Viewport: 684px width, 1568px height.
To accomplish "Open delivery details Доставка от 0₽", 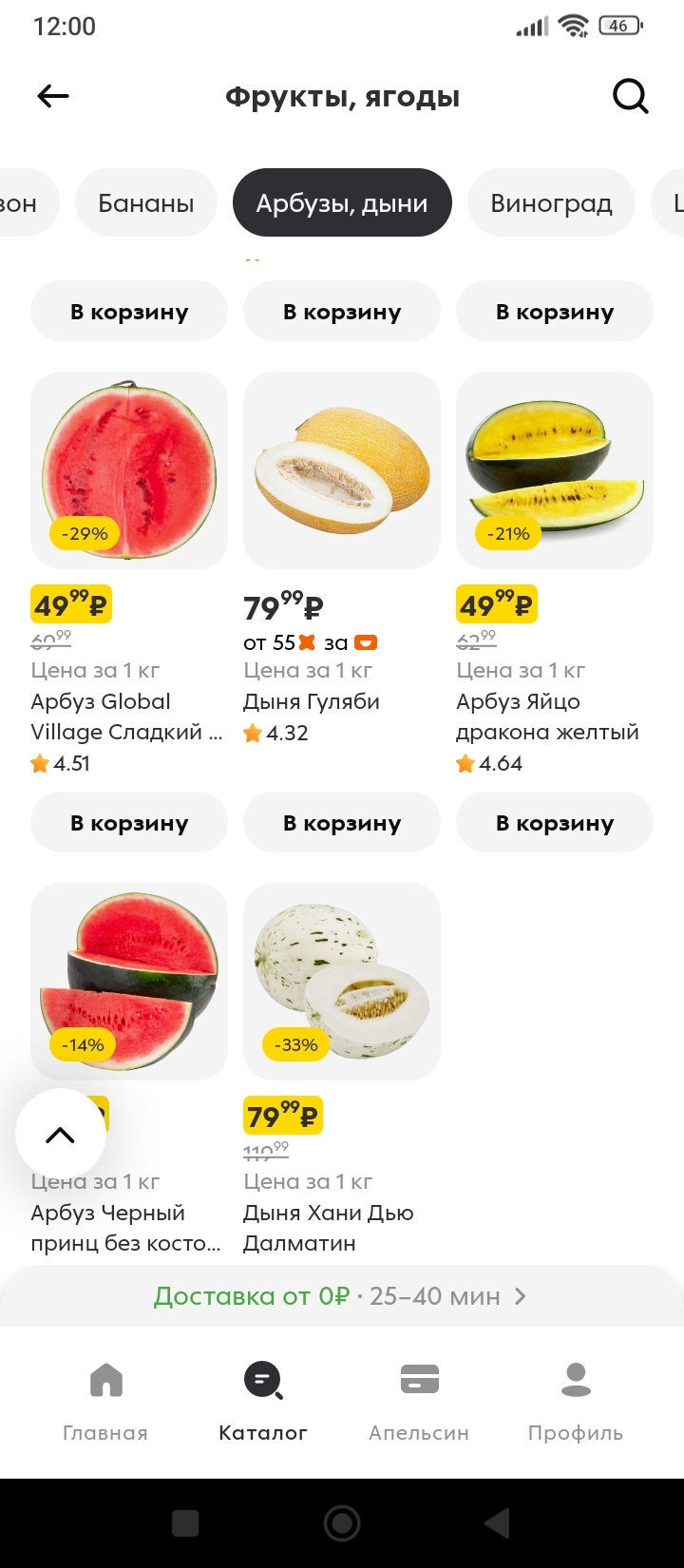I will [x=342, y=1296].
